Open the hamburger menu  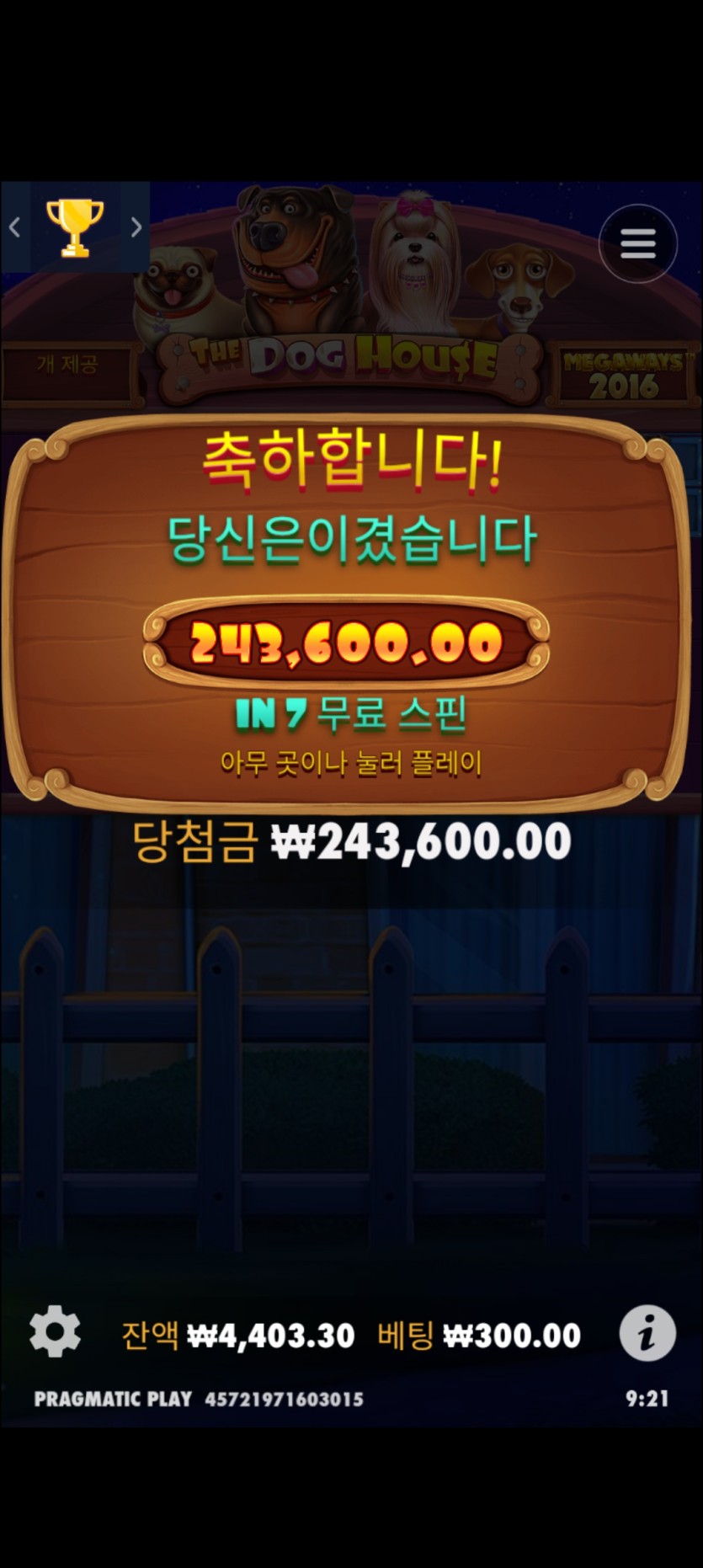point(637,243)
